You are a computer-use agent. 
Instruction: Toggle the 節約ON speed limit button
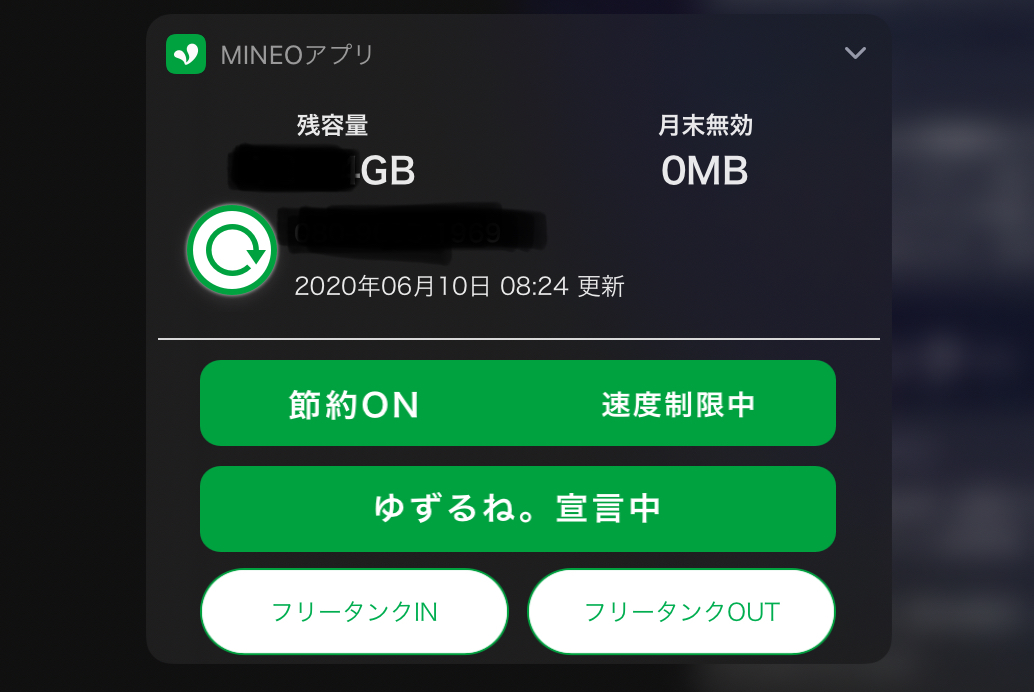pos(517,403)
